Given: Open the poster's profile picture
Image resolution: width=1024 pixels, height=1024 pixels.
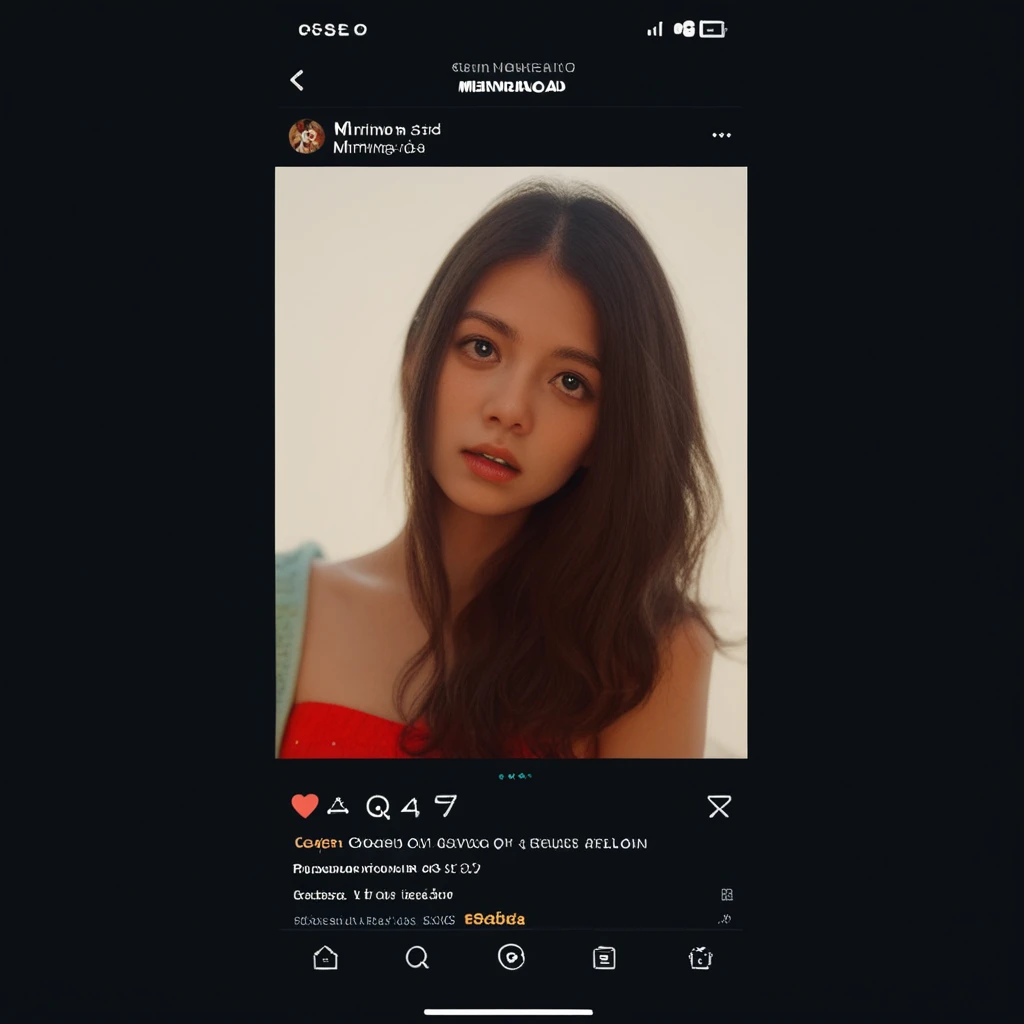Looking at the screenshot, I should click(307, 136).
